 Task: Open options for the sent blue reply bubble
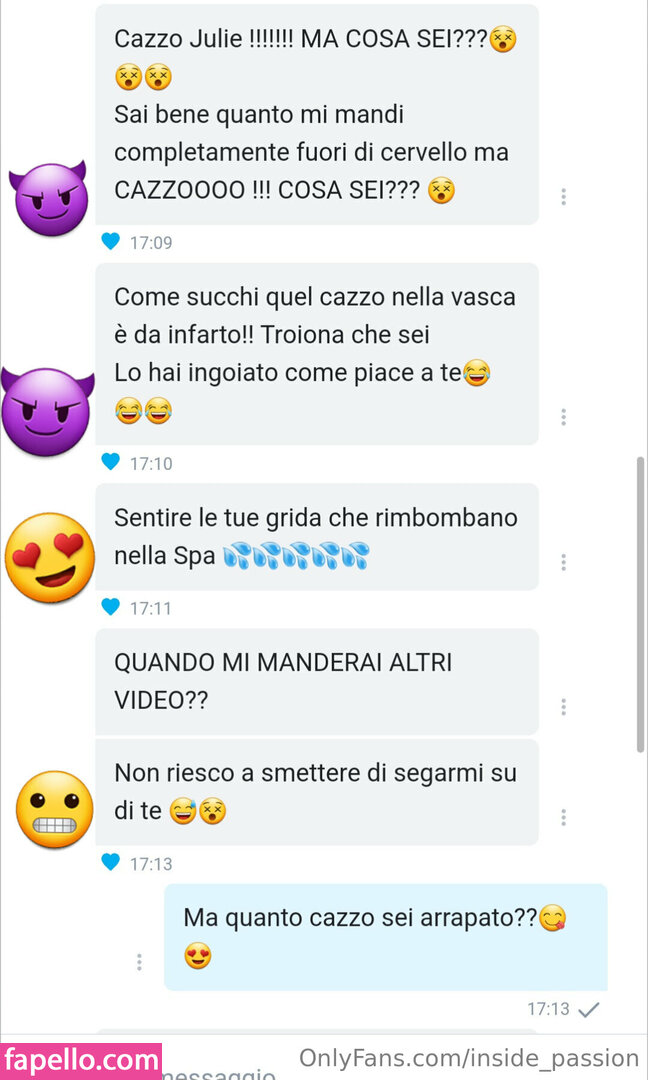[x=139, y=962]
